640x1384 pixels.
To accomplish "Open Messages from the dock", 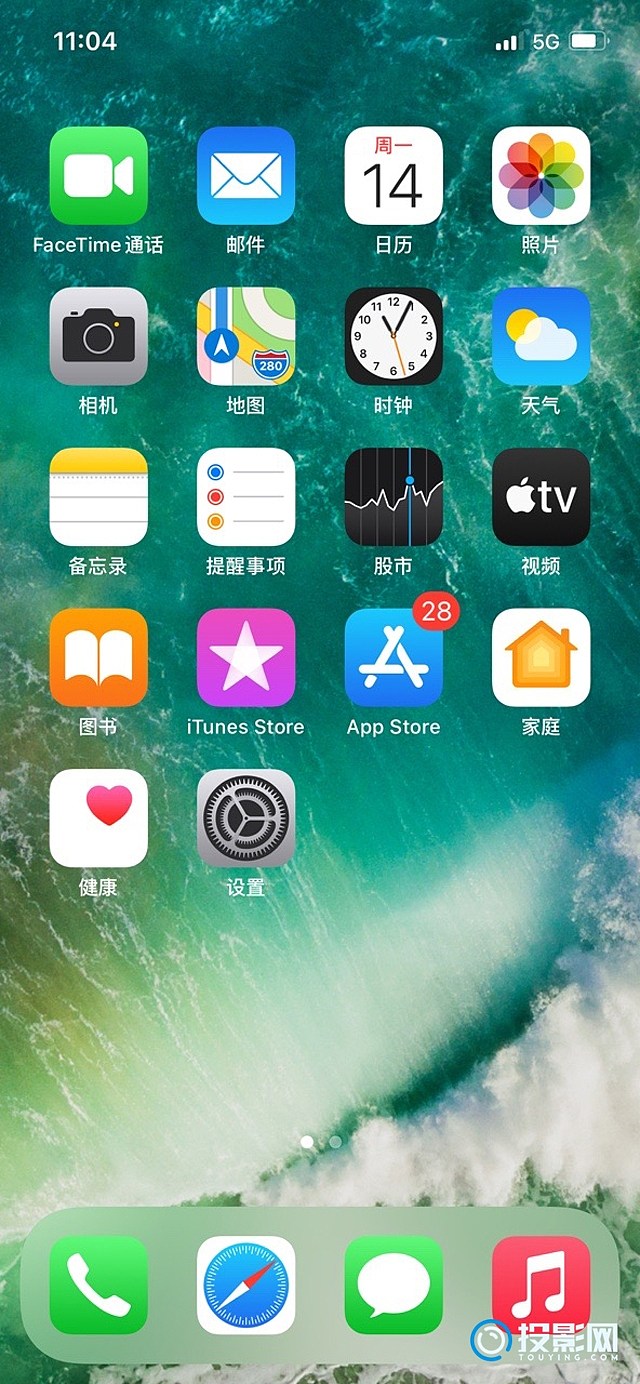I will (x=393, y=1285).
